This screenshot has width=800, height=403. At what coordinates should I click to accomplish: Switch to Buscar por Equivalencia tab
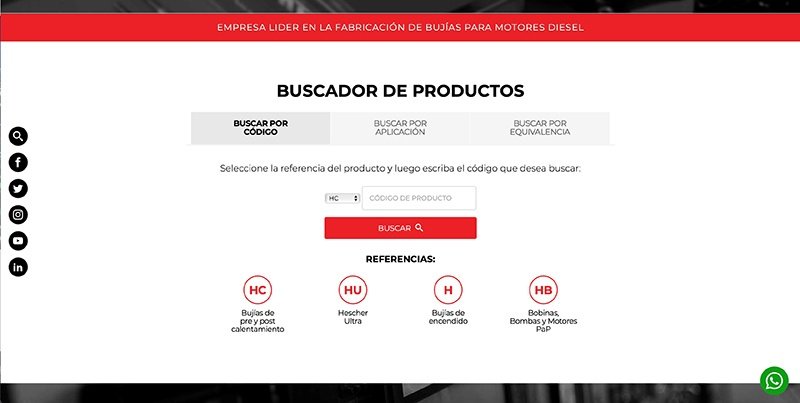pos(540,128)
